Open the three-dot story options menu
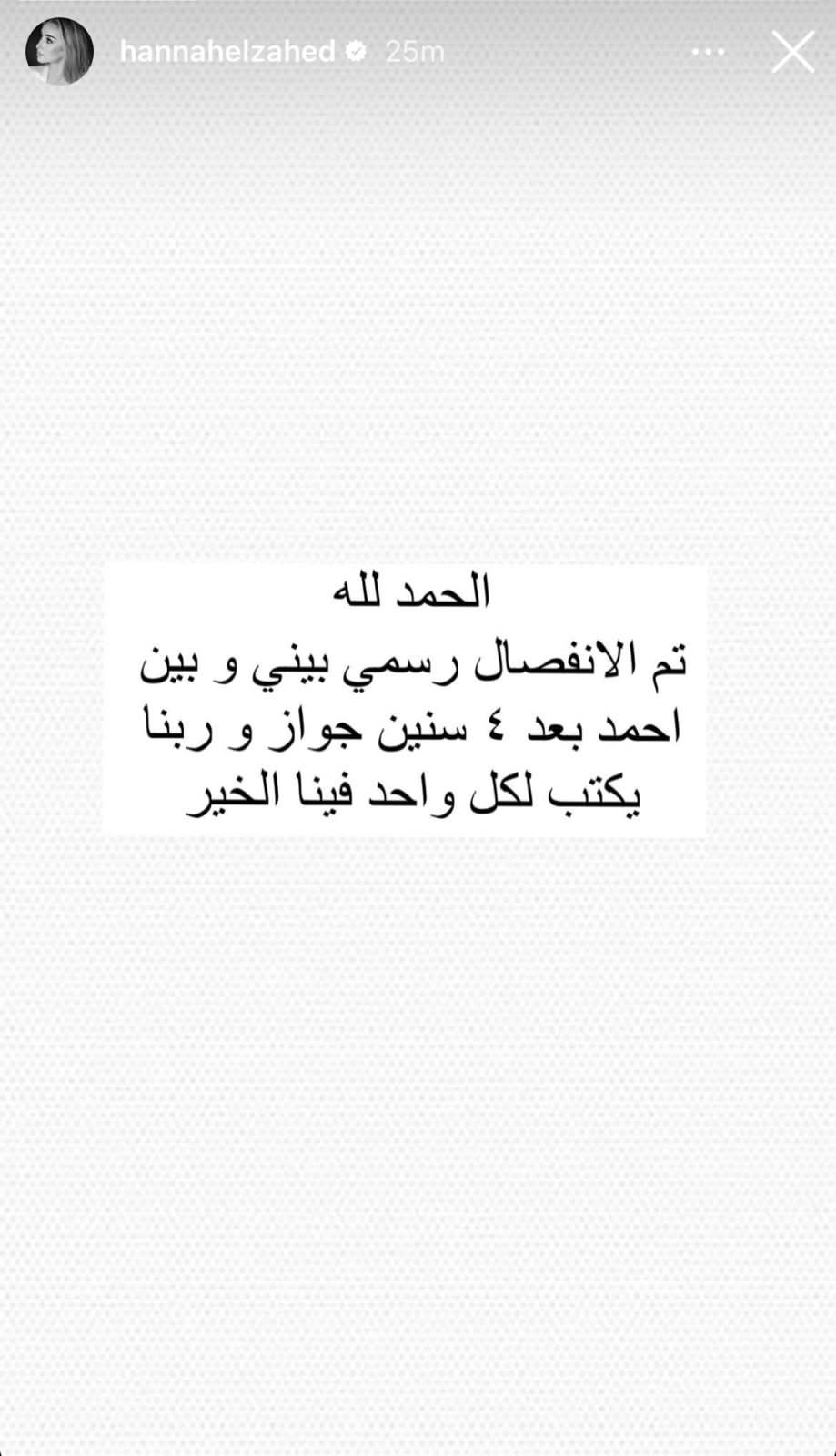The image size is (836, 1456). [709, 52]
